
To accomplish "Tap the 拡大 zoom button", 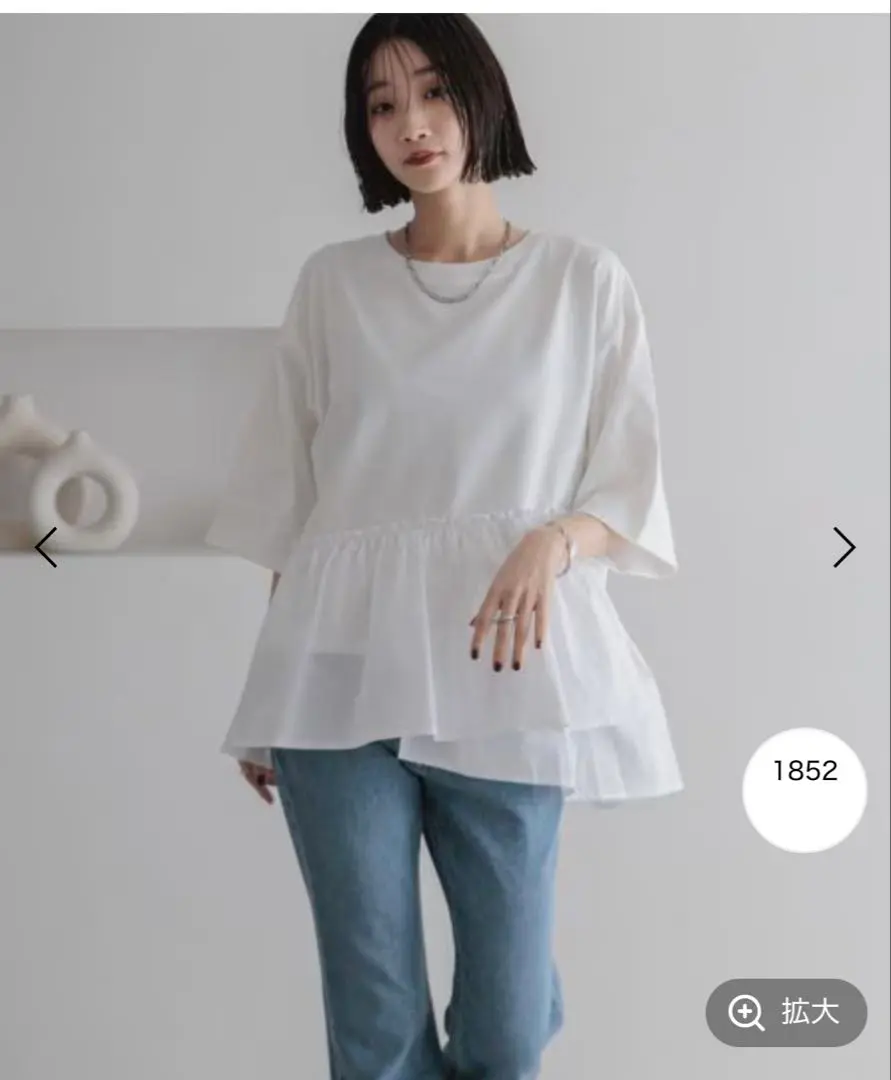I will click(786, 1012).
